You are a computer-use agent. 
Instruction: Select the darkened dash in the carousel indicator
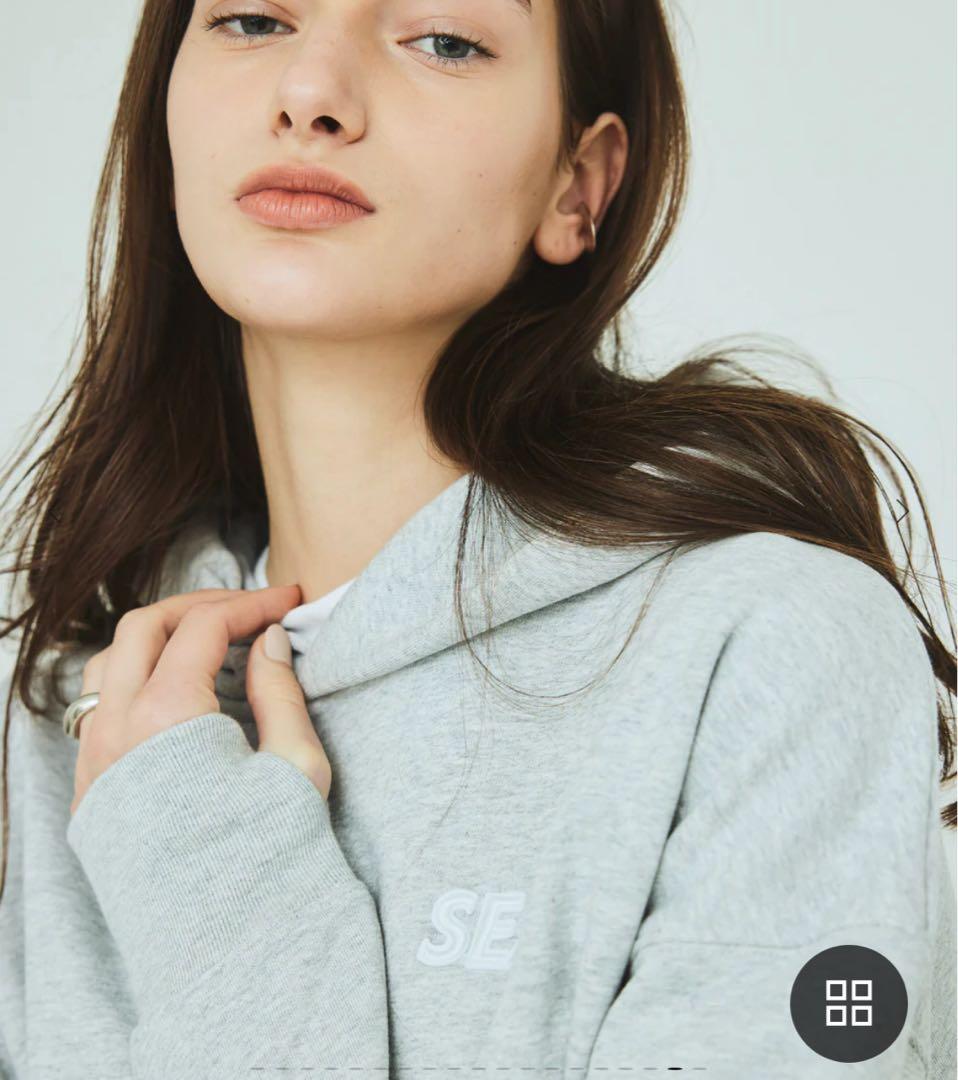676,1068
